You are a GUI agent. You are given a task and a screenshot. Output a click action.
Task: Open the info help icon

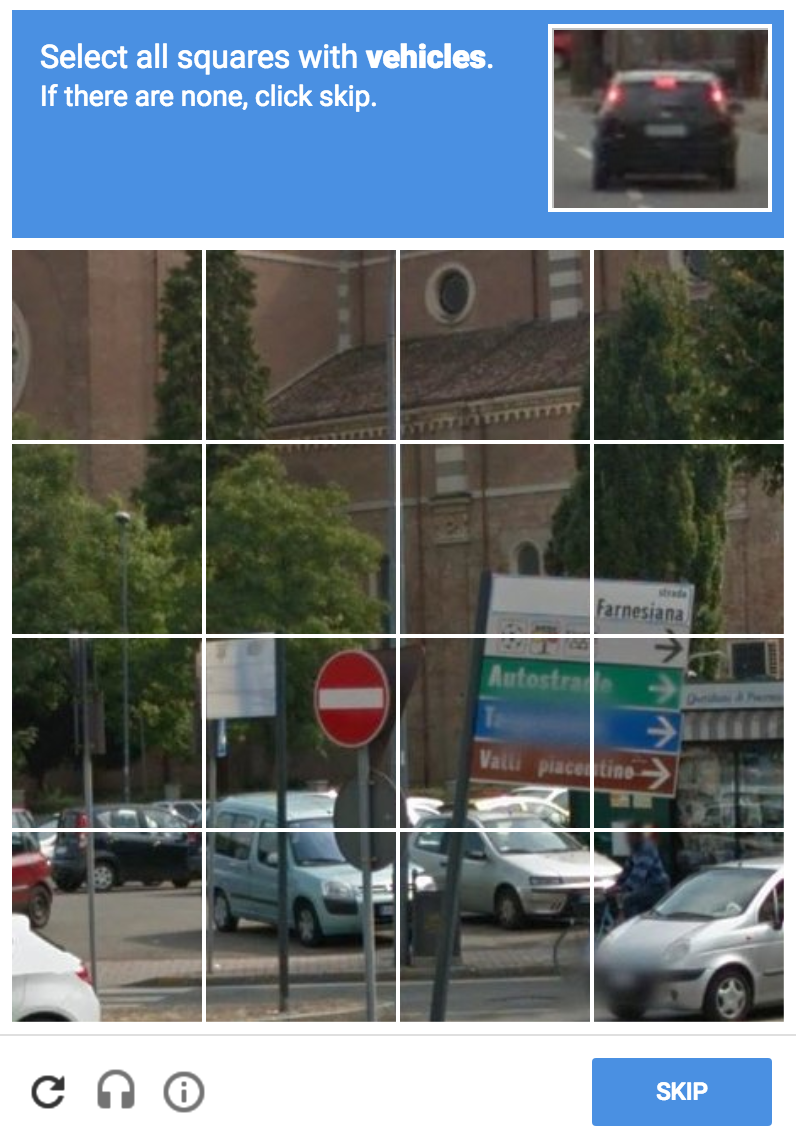(184, 1092)
